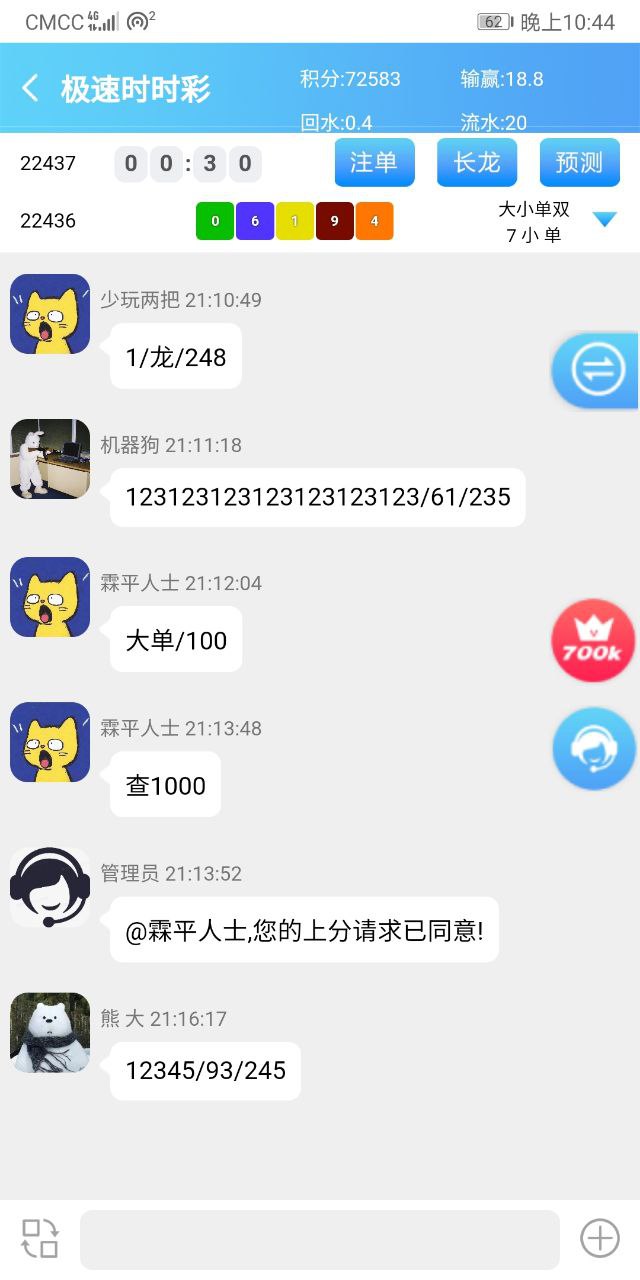Open 机器狗's avatar profile
The image size is (640, 1280).
pyautogui.click(x=50, y=458)
